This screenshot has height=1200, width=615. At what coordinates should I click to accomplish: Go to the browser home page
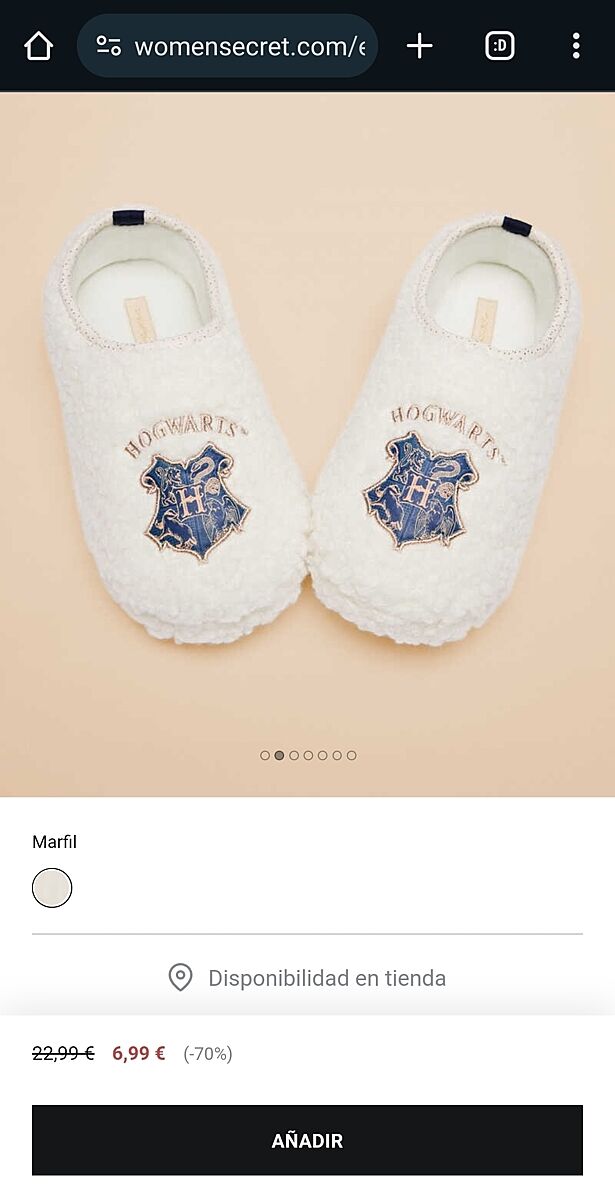pyautogui.click(x=38, y=46)
